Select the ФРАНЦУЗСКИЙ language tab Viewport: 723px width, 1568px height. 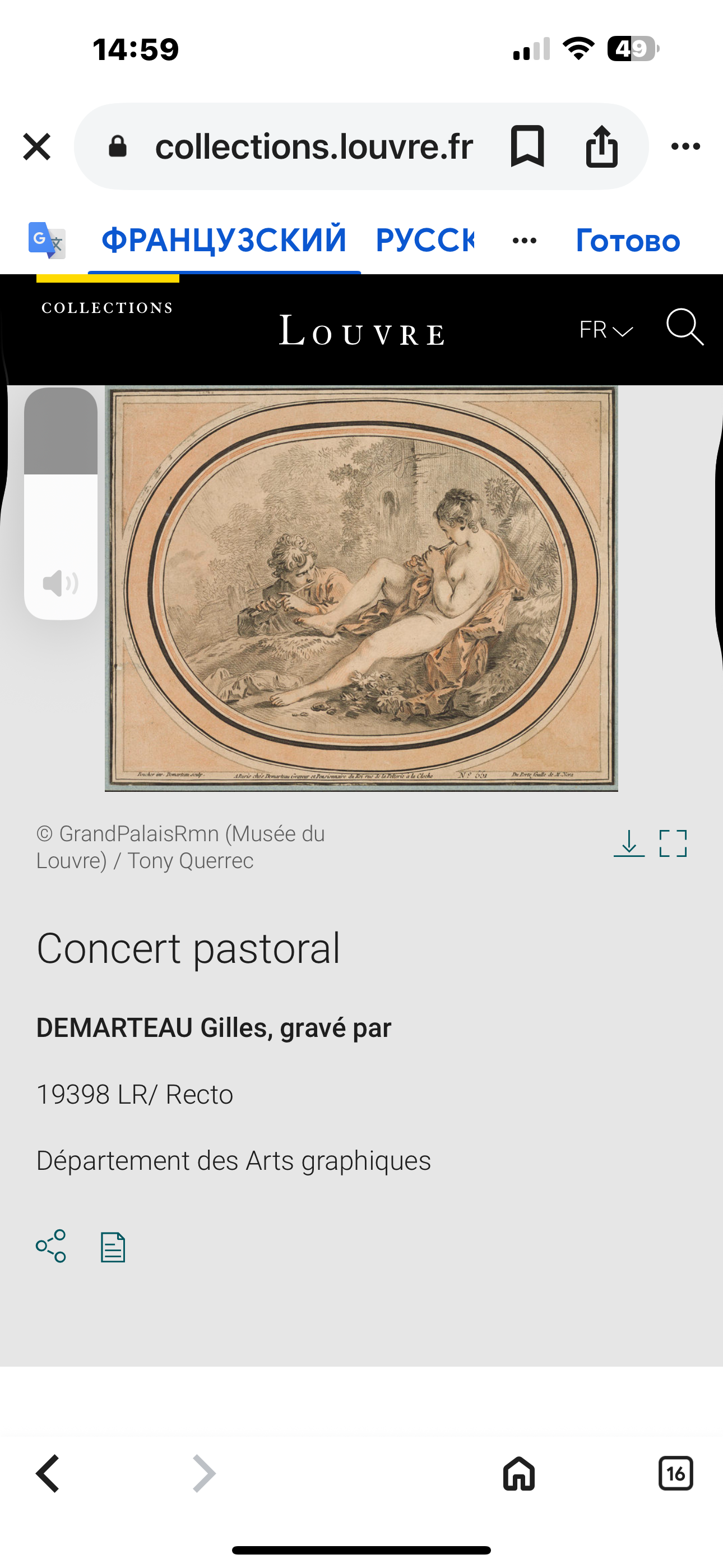click(224, 240)
